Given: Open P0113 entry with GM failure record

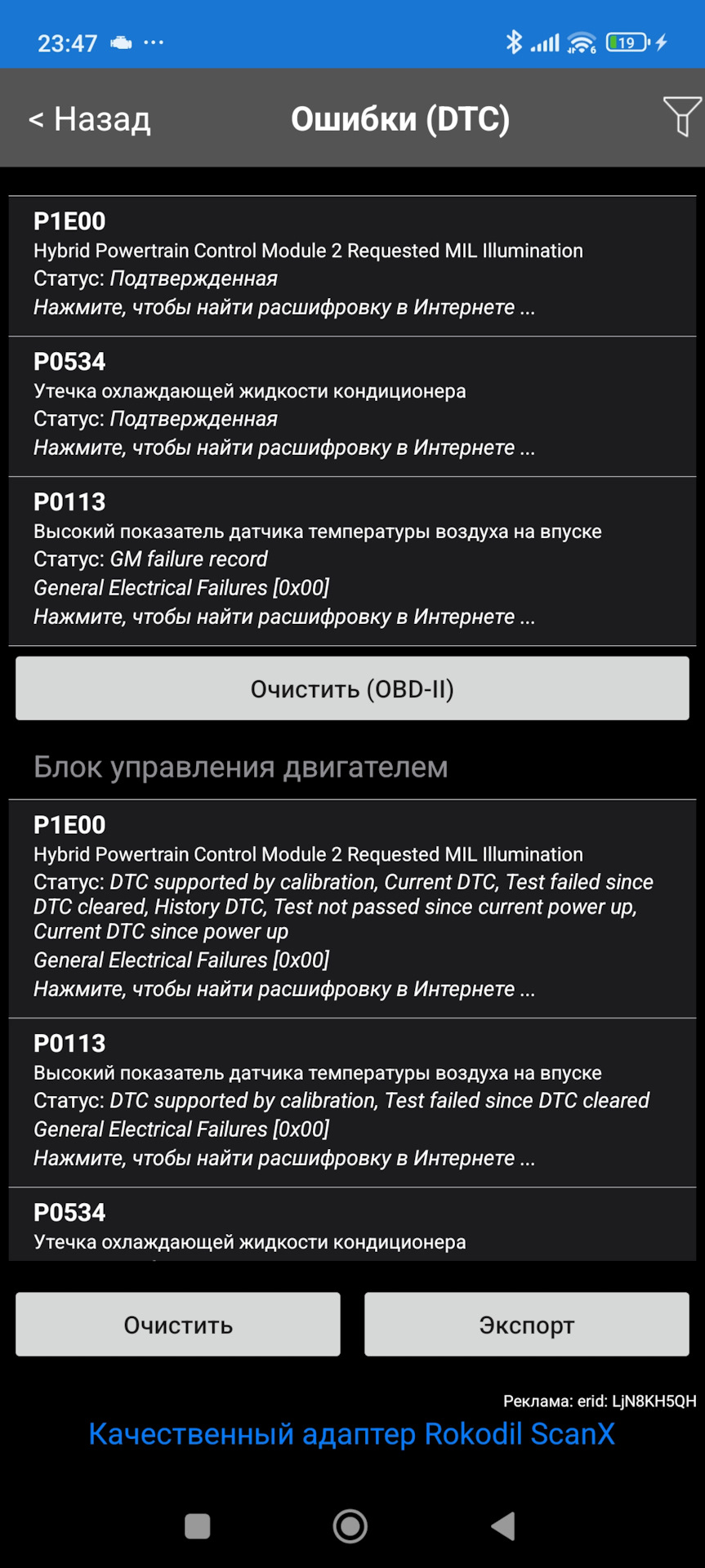Looking at the screenshot, I should click(x=352, y=559).
